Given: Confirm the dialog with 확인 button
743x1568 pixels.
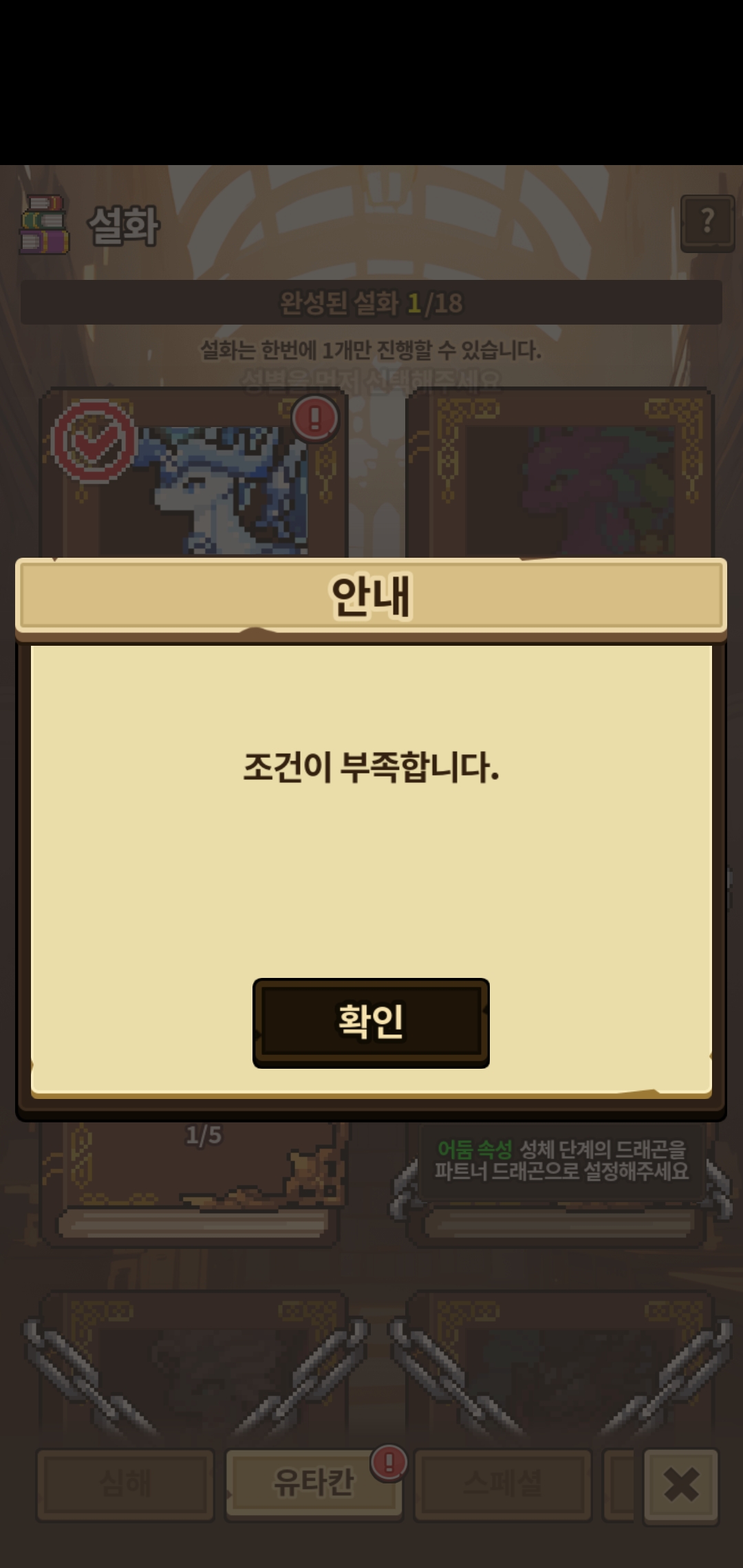Looking at the screenshot, I should point(371,1023).
